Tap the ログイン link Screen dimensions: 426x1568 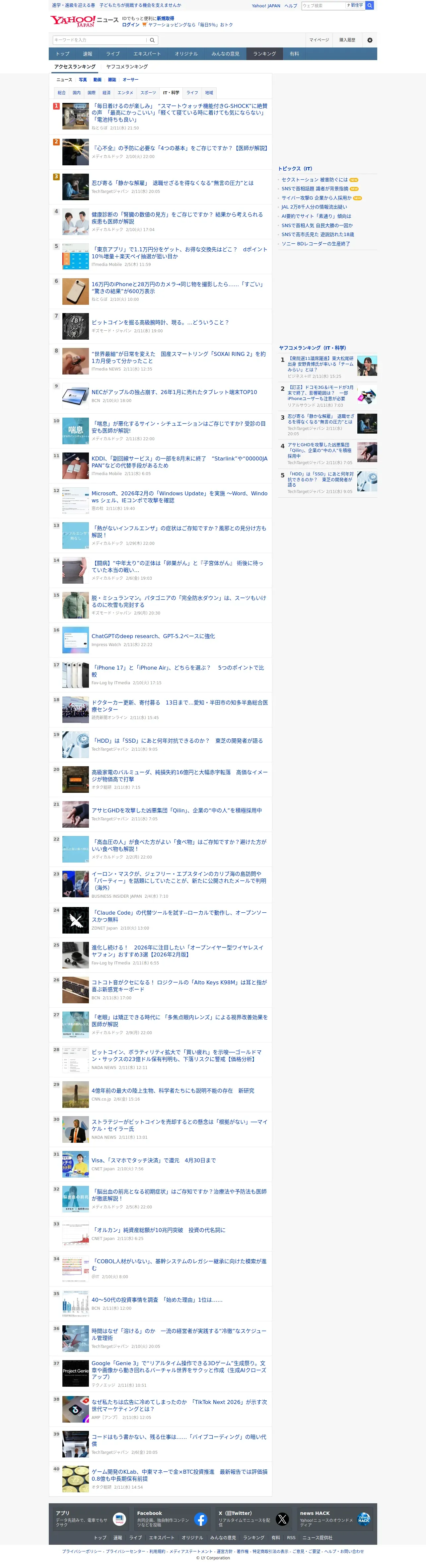130,25
